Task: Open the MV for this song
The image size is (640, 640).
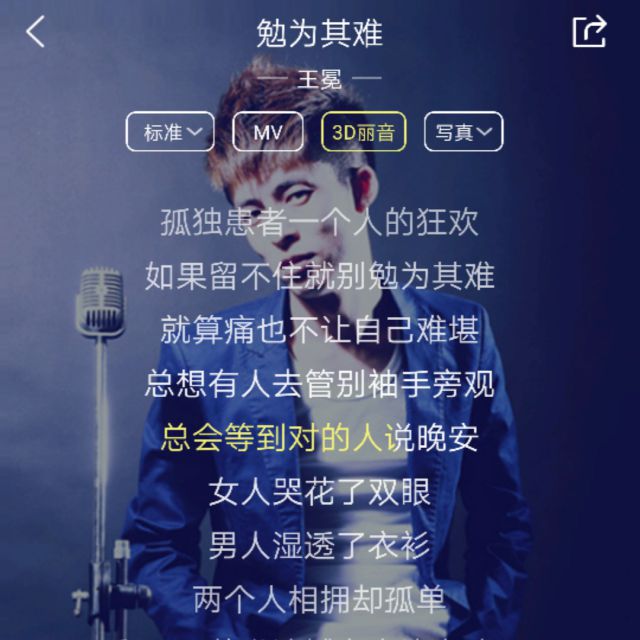Action: [x=268, y=132]
